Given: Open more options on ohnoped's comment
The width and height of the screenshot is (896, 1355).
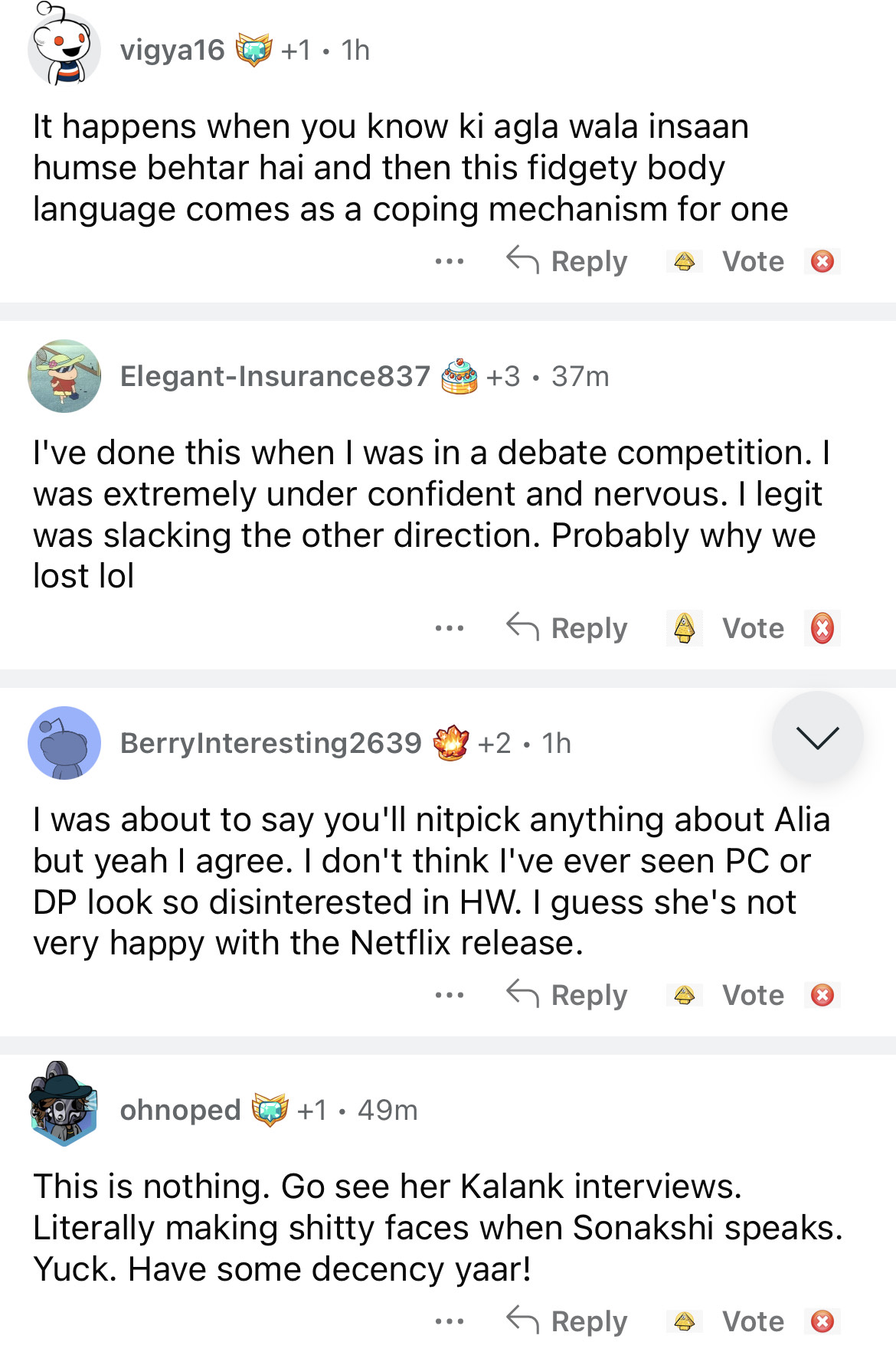Looking at the screenshot, I should click(449, 1322).
